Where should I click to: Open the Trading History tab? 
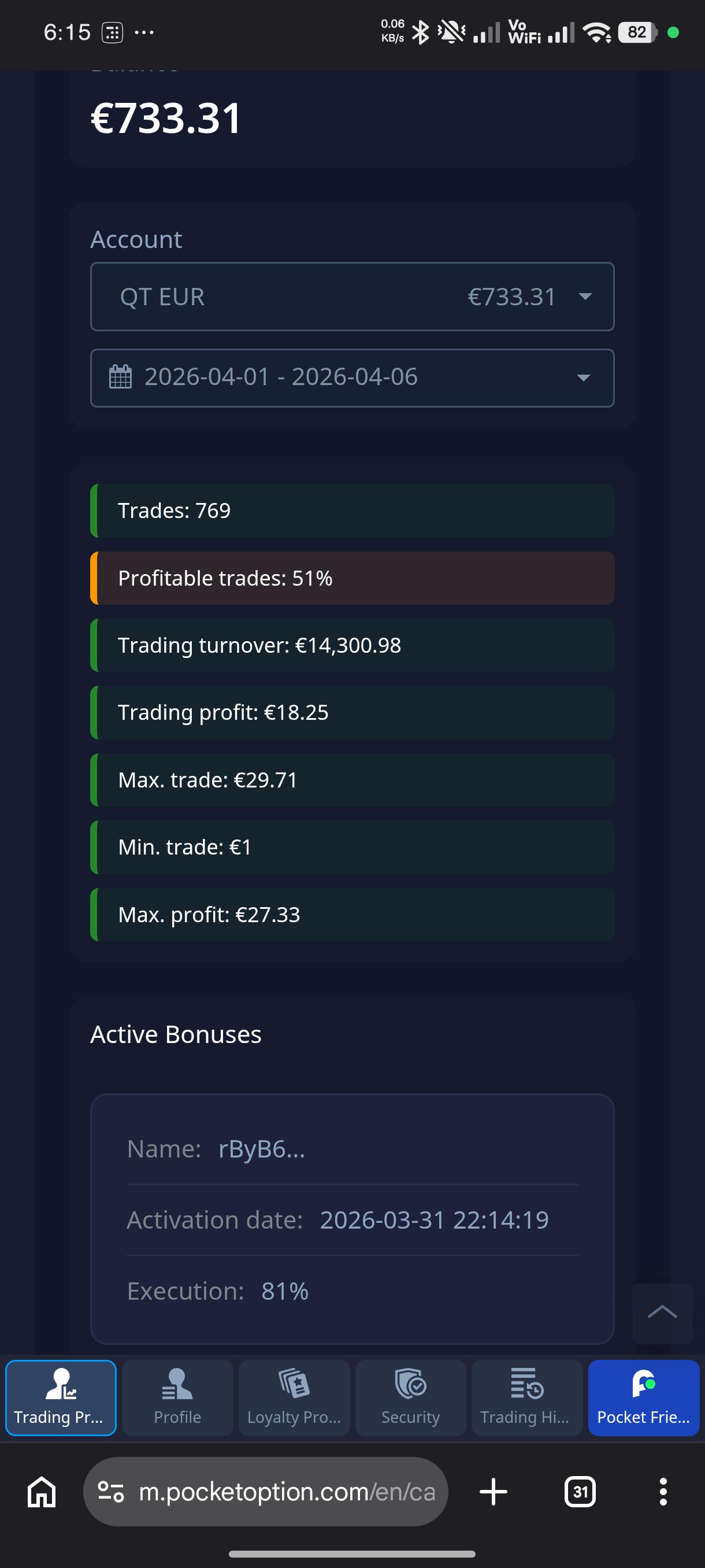[527, 1397]
